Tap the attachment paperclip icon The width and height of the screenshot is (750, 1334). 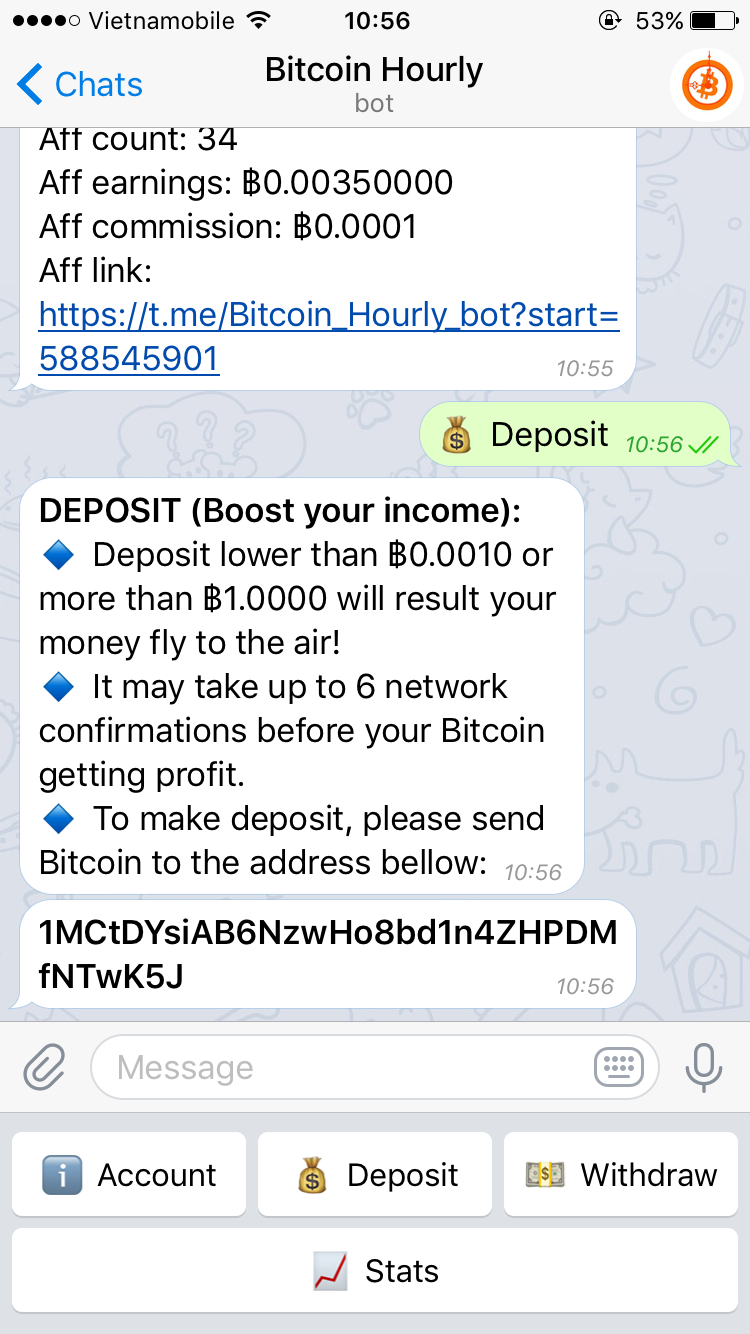tap(44, 1067)
